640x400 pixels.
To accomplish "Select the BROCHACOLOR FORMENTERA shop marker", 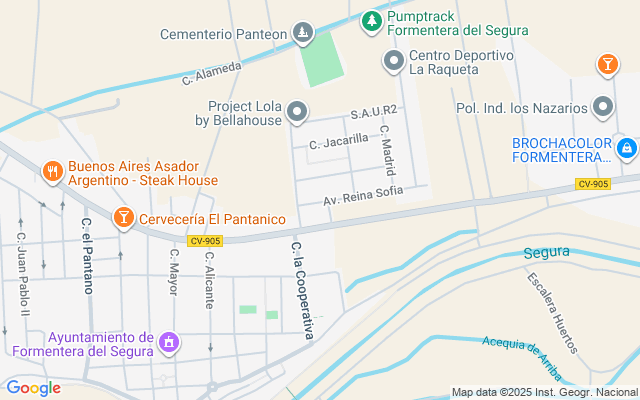I will click(627, 149).
